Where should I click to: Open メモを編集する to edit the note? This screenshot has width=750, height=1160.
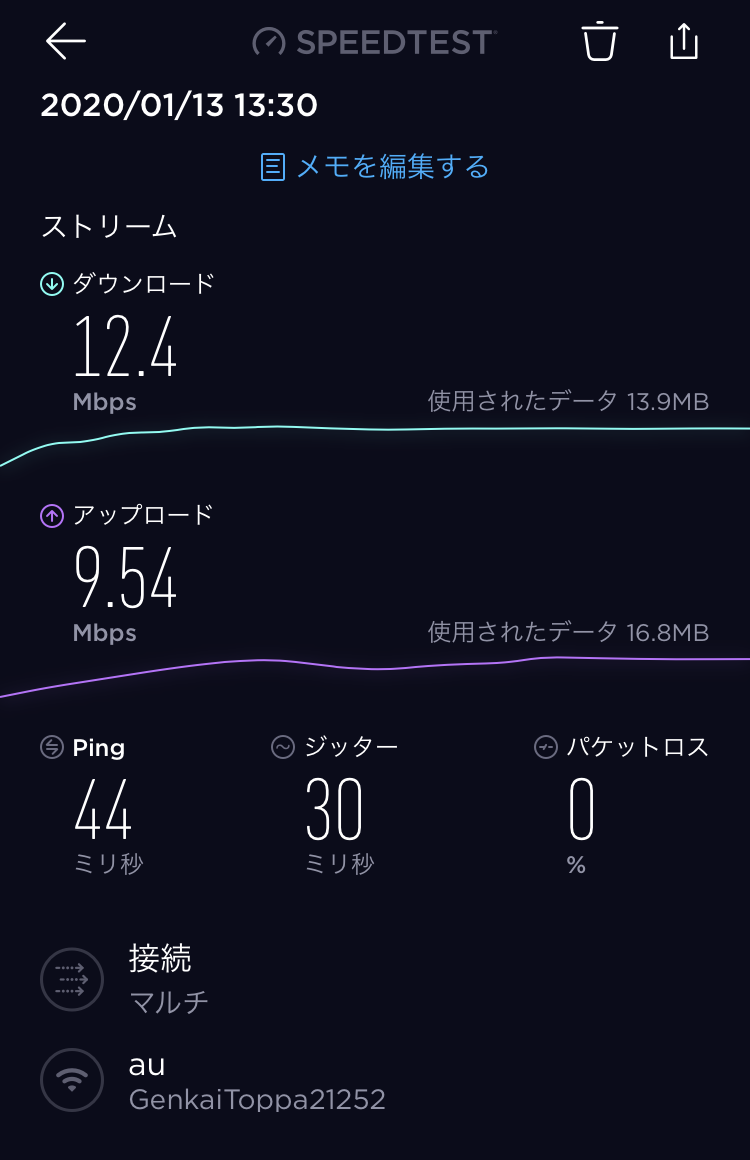(390, 168)
